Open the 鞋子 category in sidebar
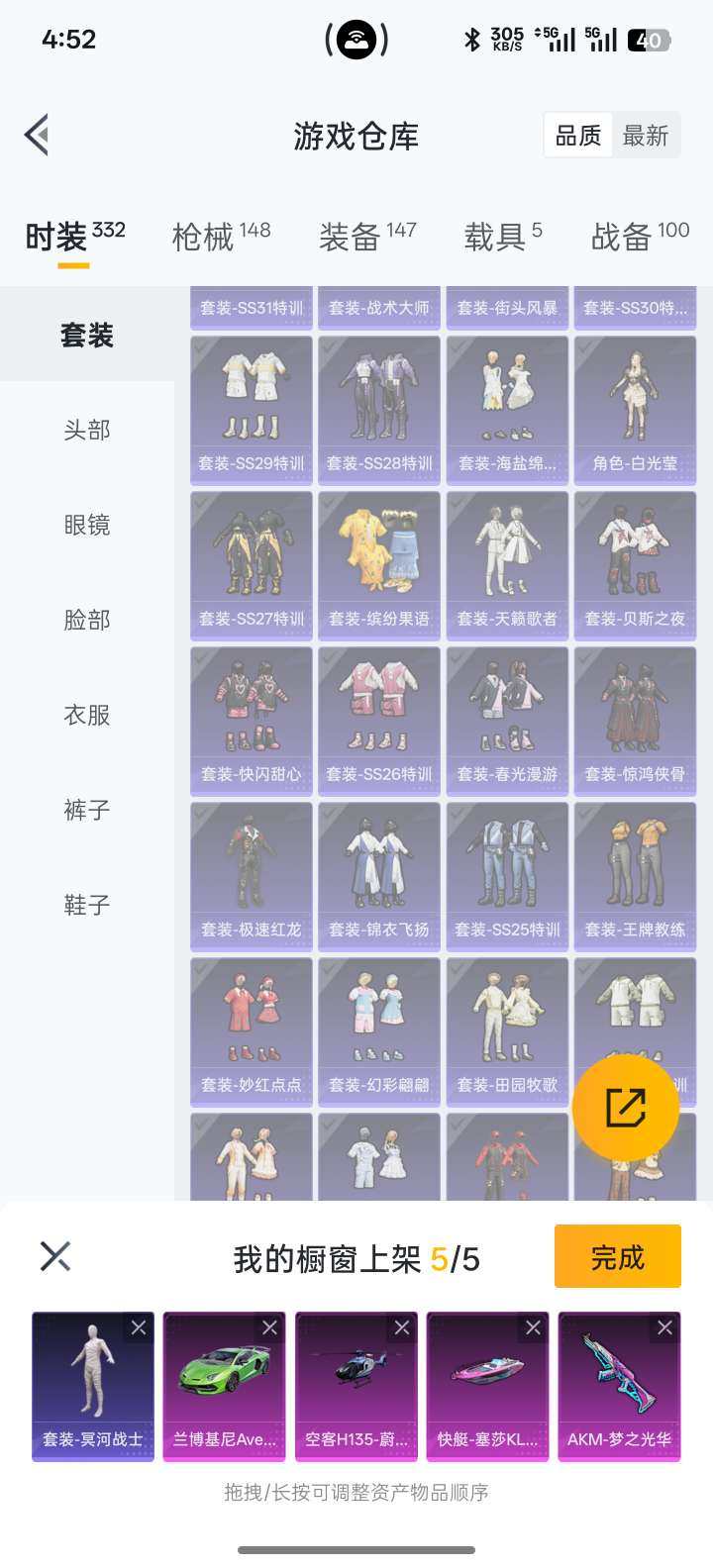 (x=84, y=905)
